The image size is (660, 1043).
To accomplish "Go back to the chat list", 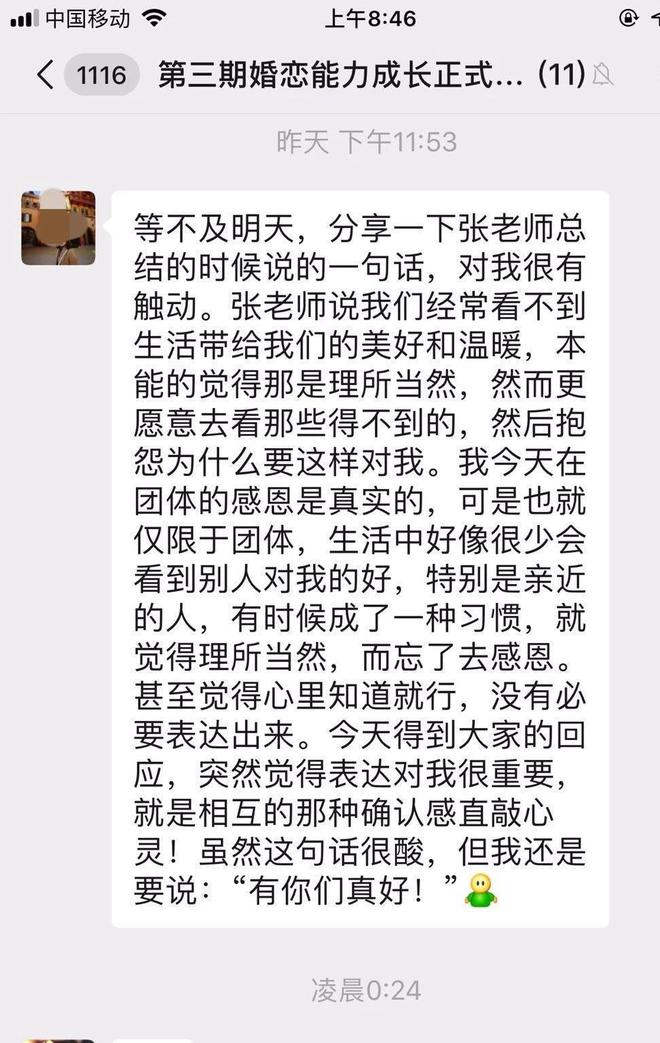I will pos(45,76).
